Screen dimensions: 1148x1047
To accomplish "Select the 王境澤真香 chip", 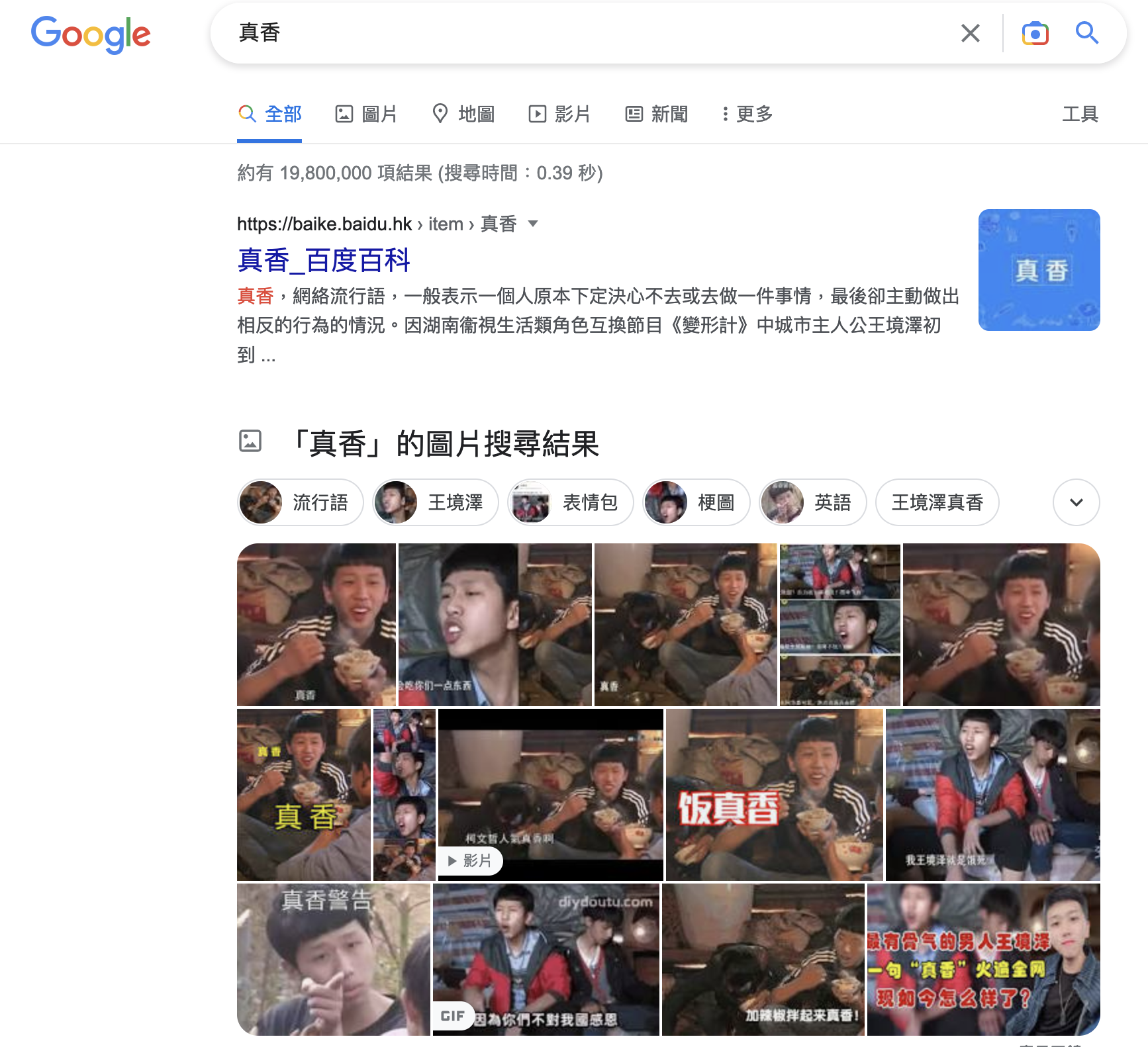I will 937,502.
